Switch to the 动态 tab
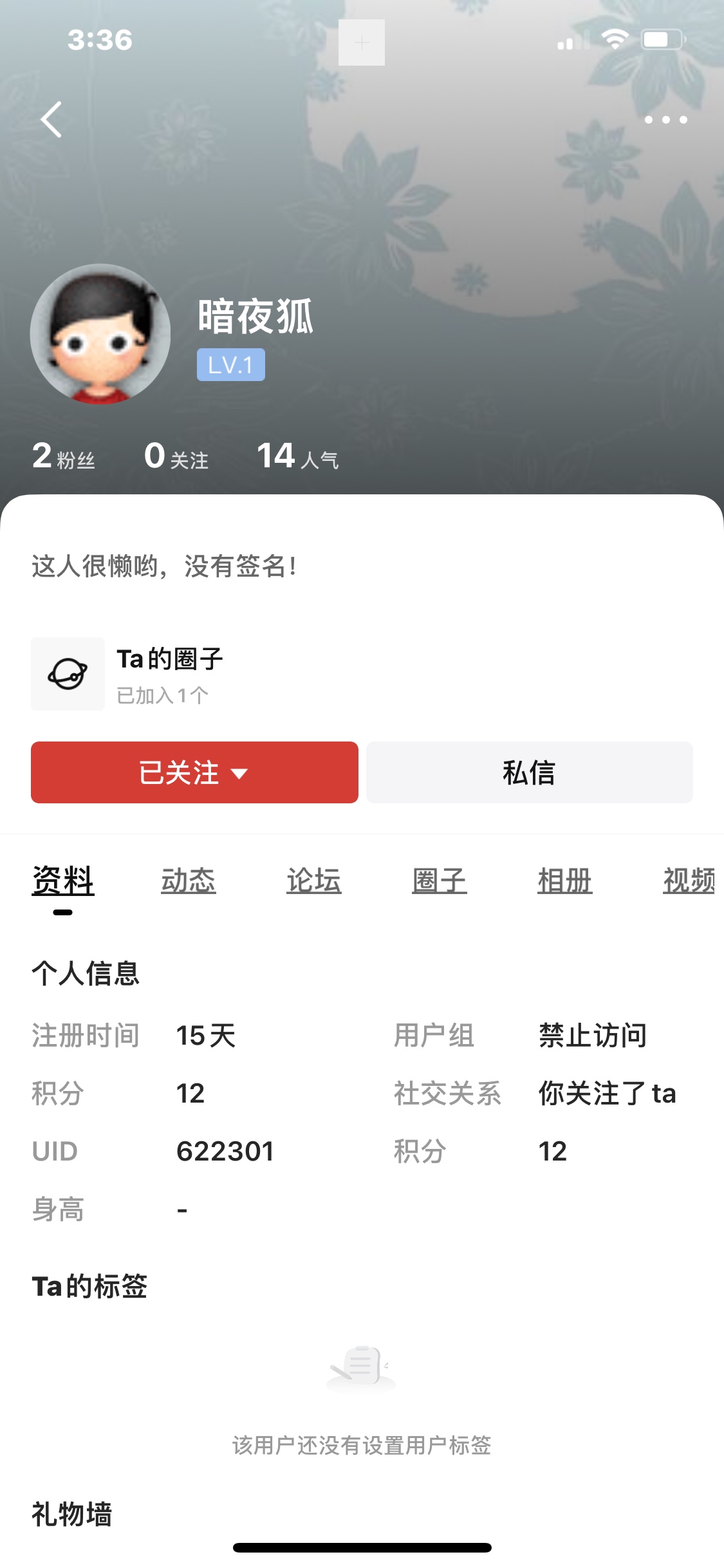The height and width of the screenshot is (1568, 724). tap(189, 881)
